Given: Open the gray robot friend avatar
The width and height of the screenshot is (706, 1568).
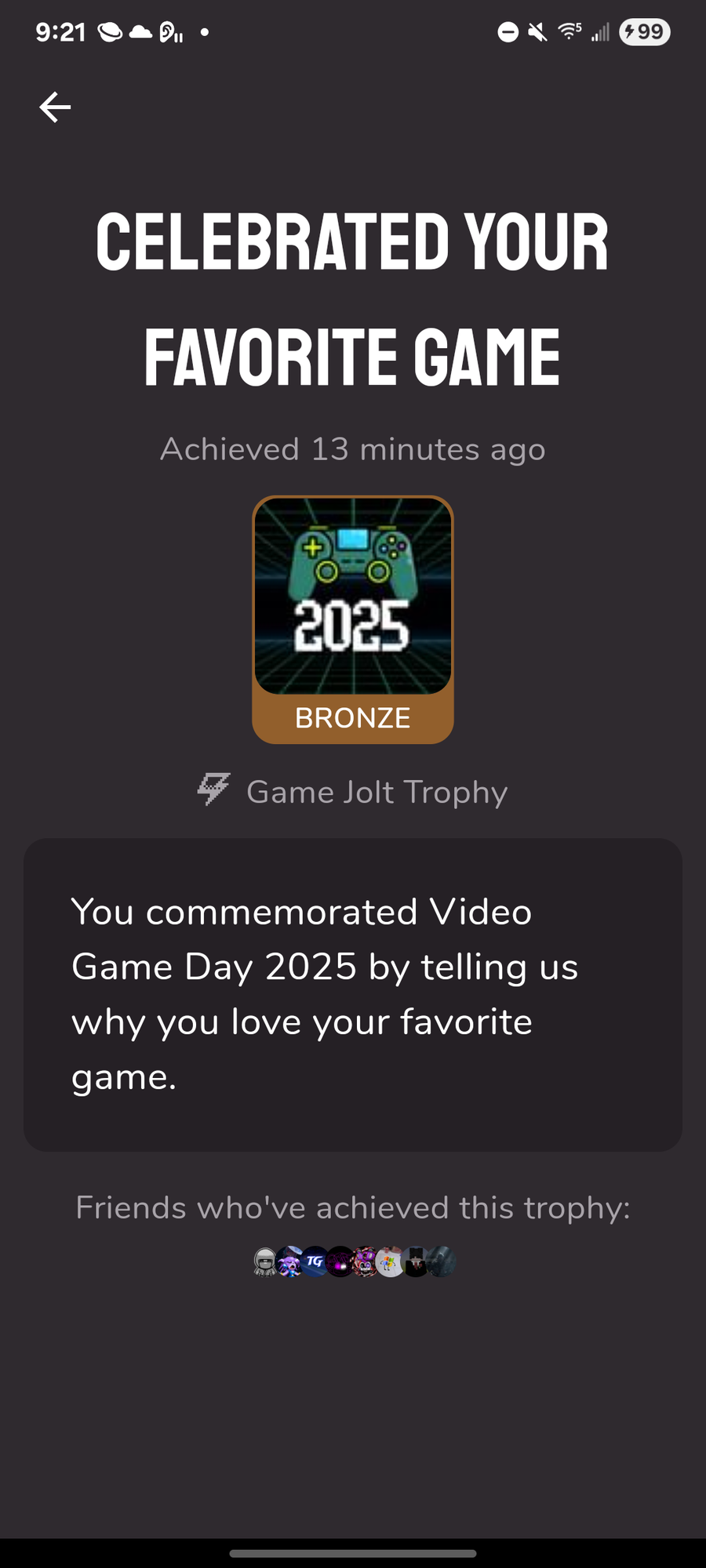Looking at the screenshot, I should tap(264, 1261).
